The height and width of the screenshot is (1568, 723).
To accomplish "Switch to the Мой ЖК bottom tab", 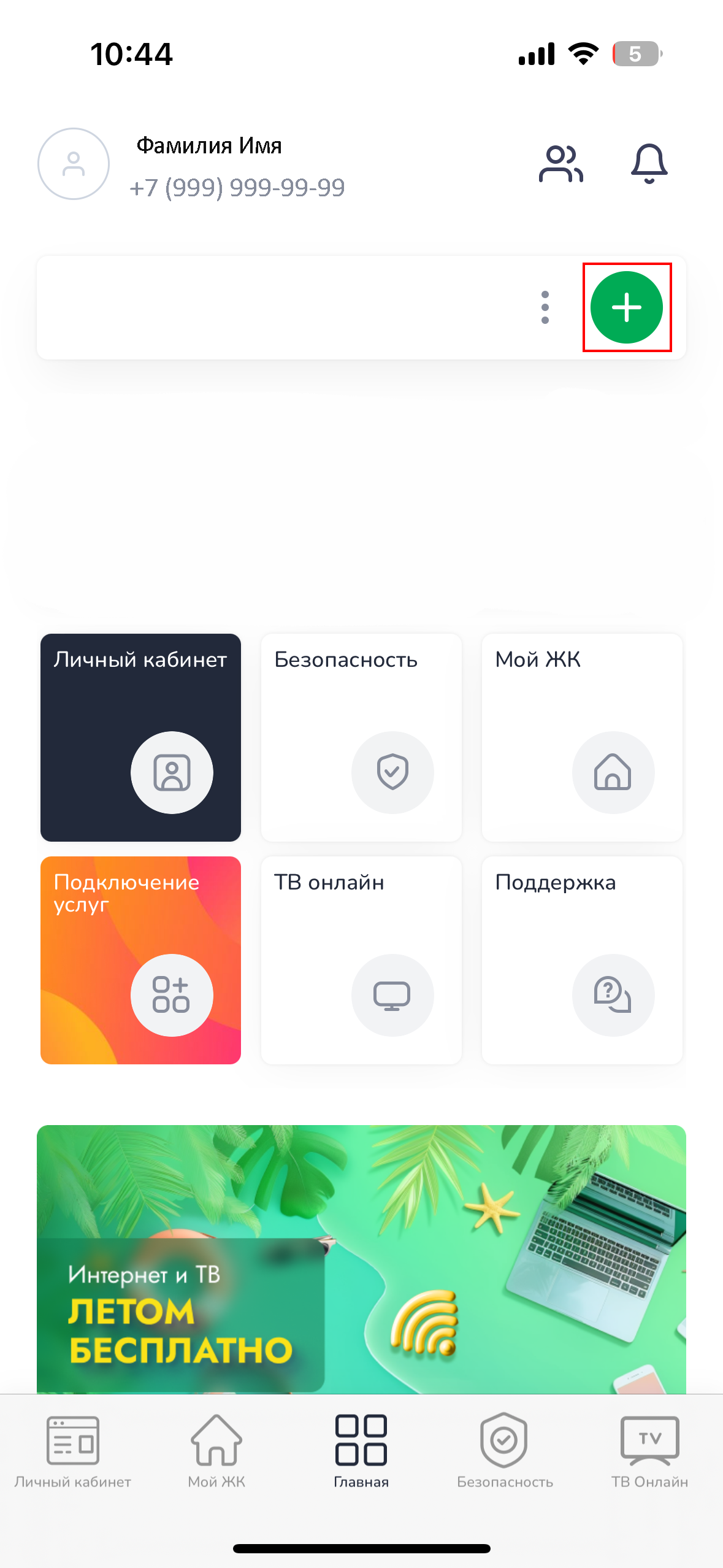I will 216,1451.
